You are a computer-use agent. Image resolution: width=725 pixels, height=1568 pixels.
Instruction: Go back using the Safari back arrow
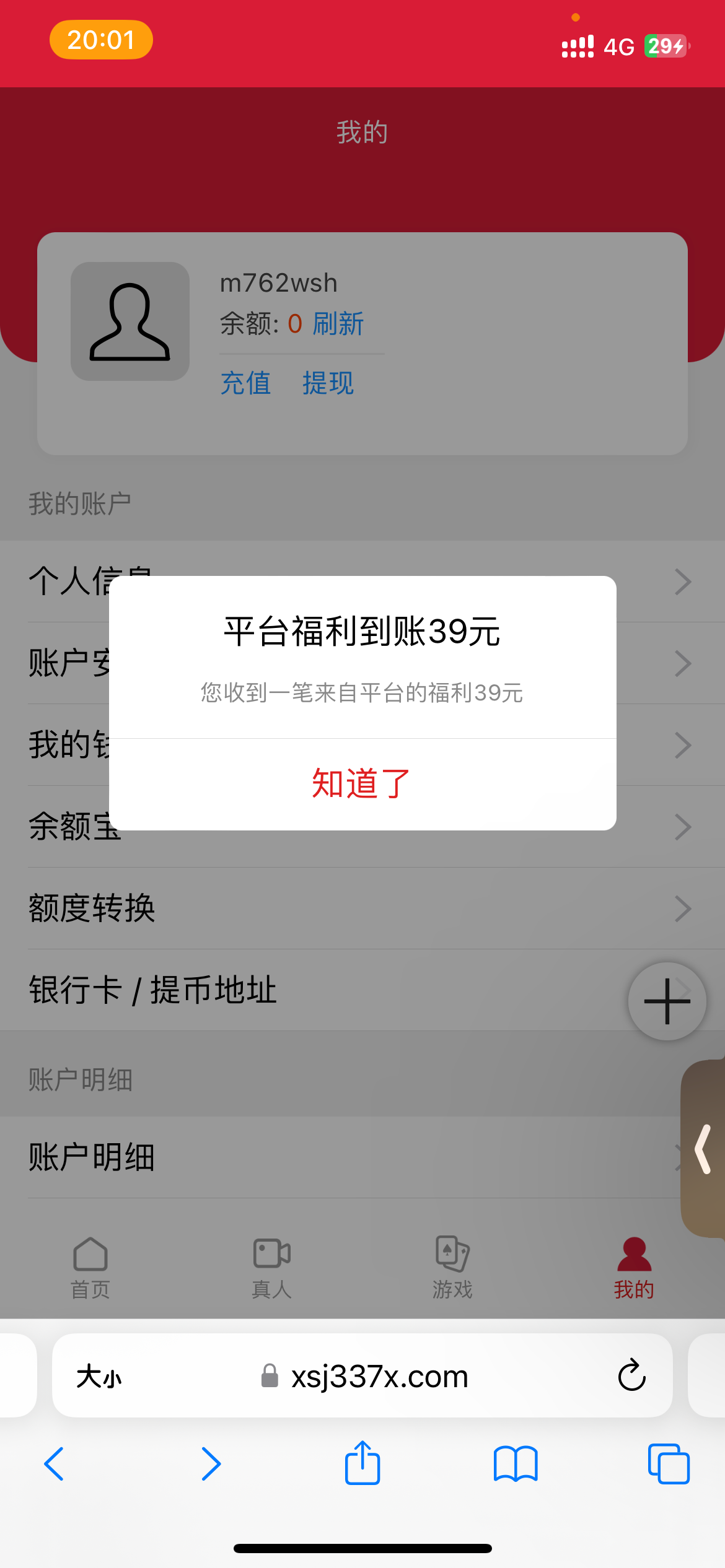(53, 1465)
